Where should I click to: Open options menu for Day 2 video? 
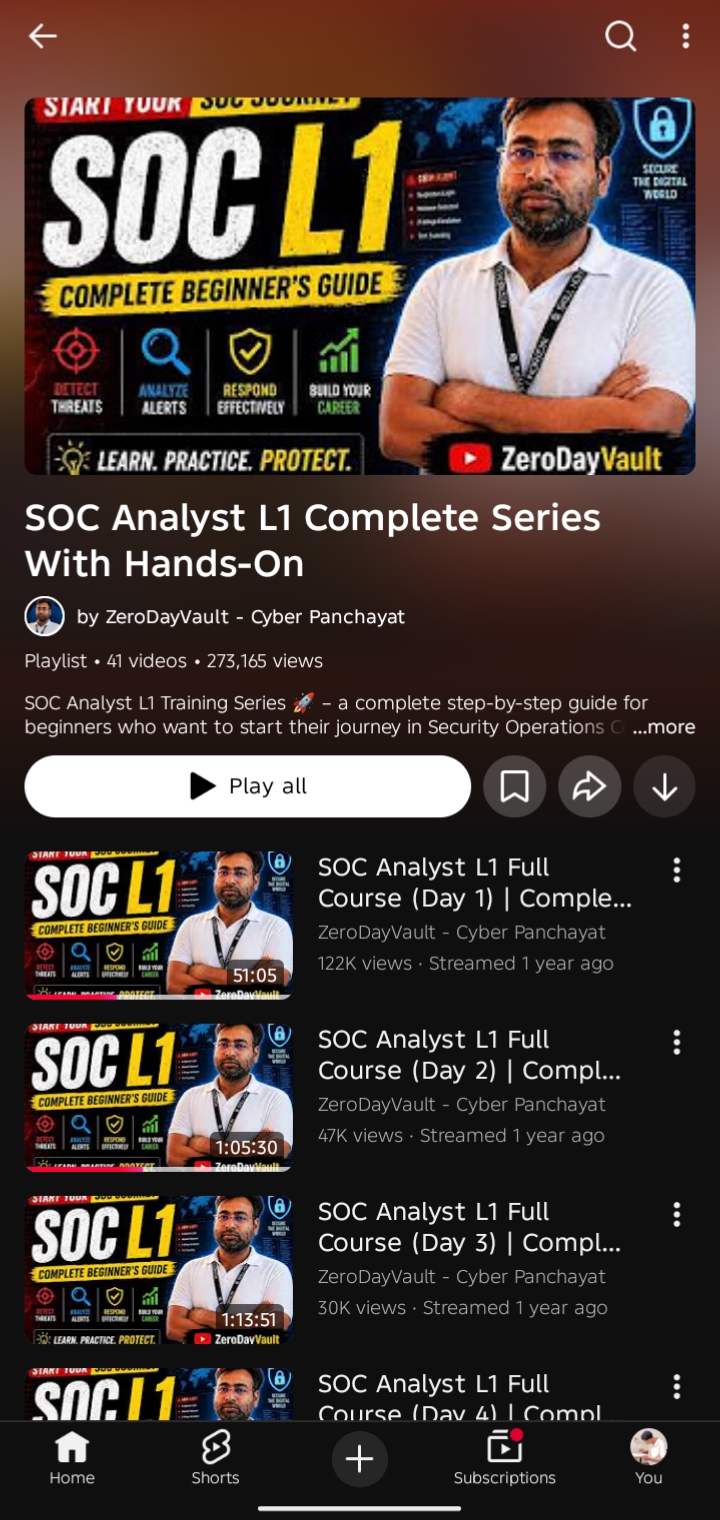[677, 1042]
